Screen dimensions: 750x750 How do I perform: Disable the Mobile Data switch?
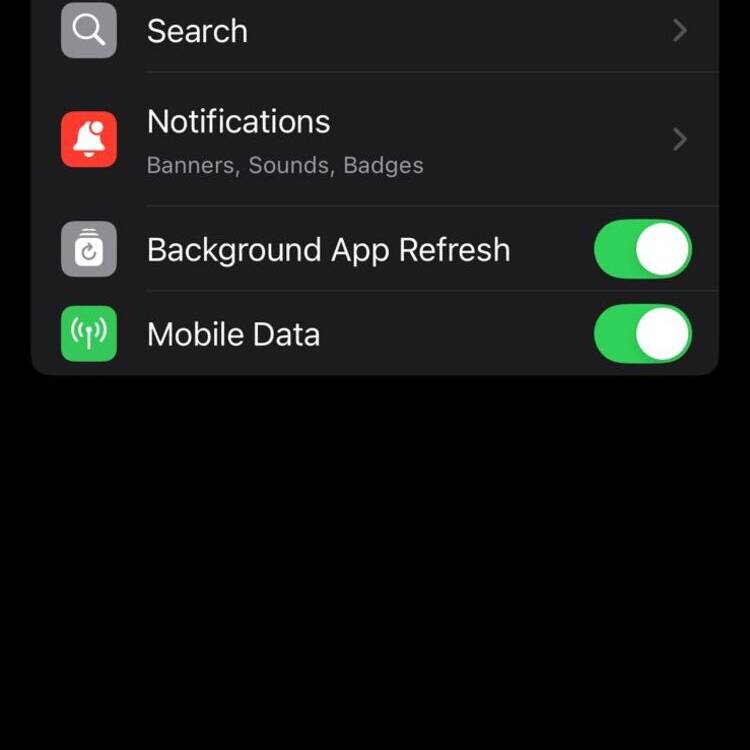click(642, 334)
